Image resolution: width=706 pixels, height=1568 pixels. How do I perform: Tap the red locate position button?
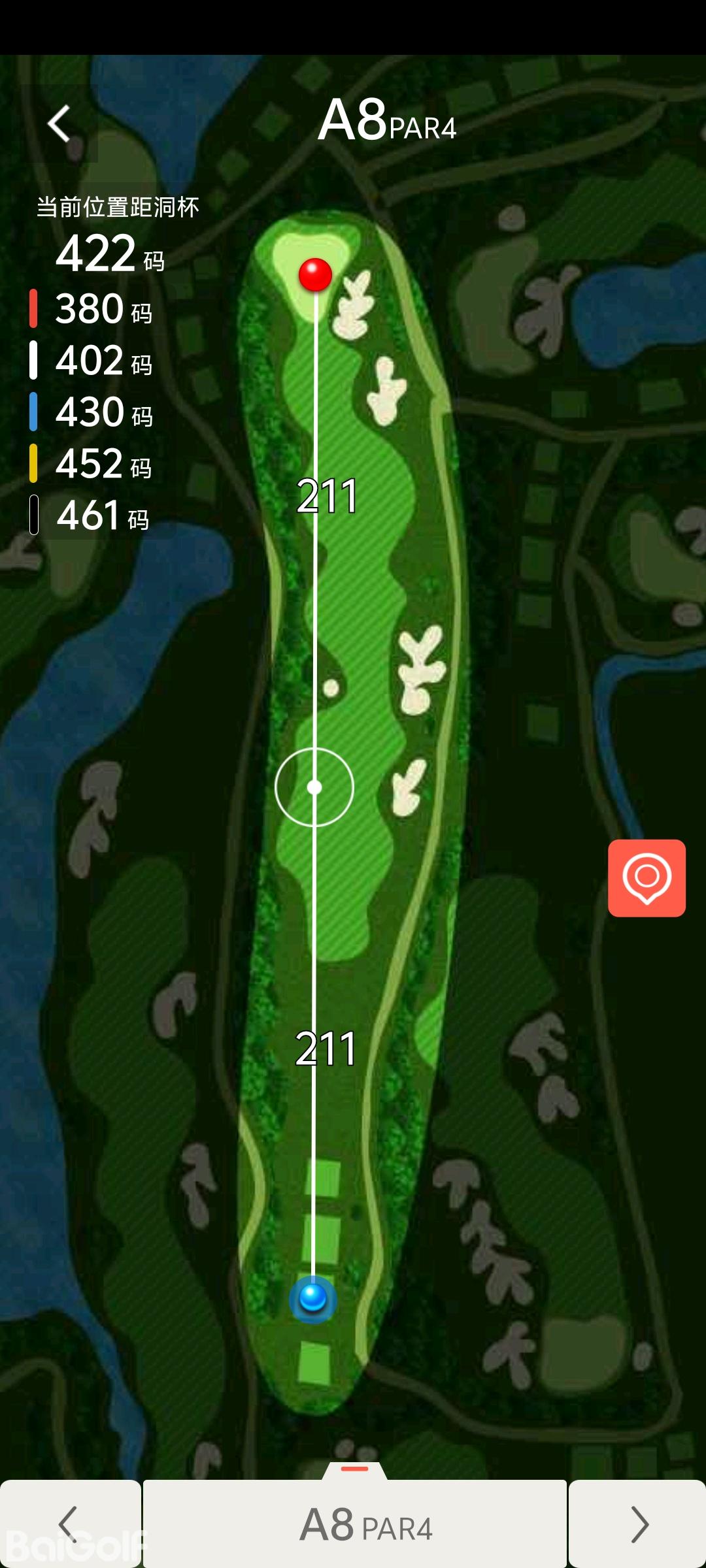(x=647, y=877)
